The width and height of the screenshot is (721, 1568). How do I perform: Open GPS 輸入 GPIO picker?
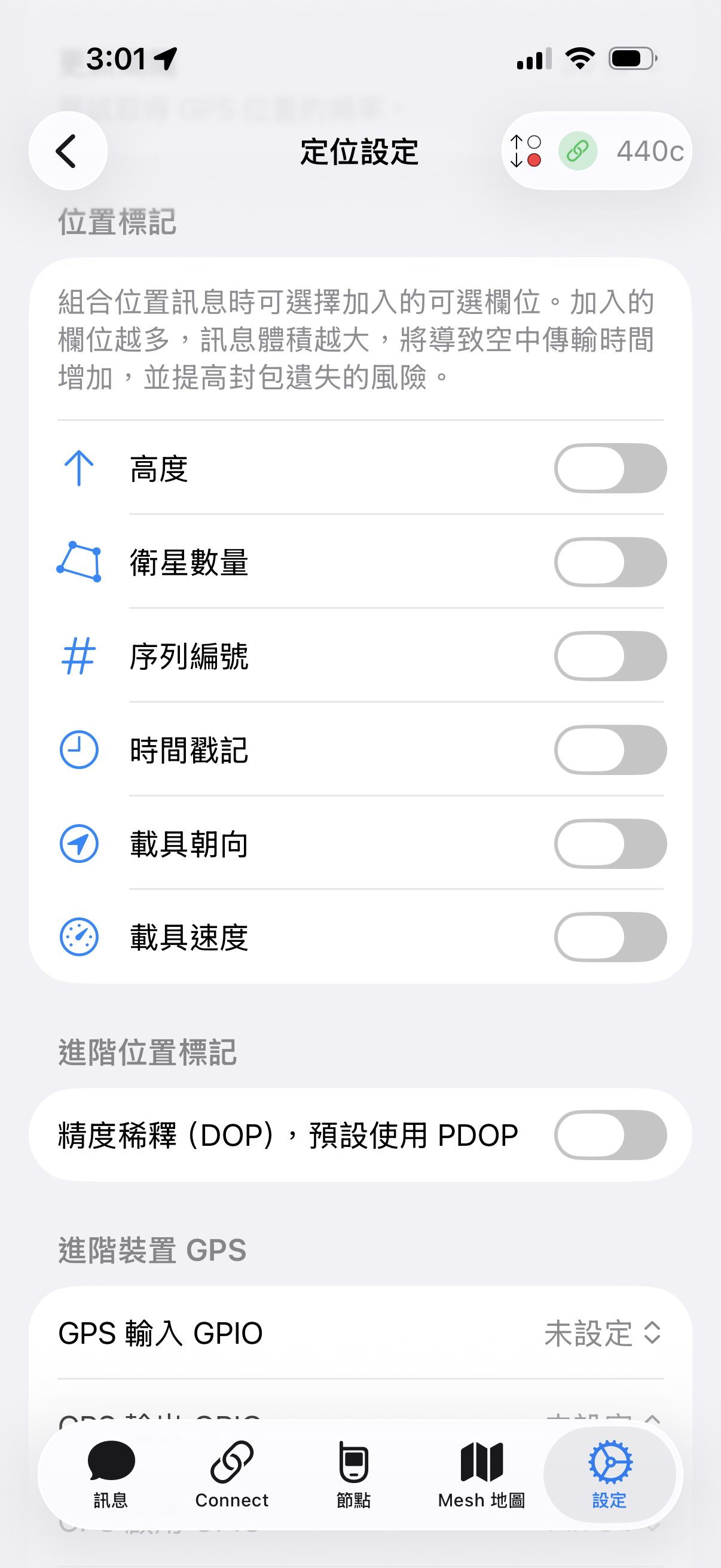601,1333
